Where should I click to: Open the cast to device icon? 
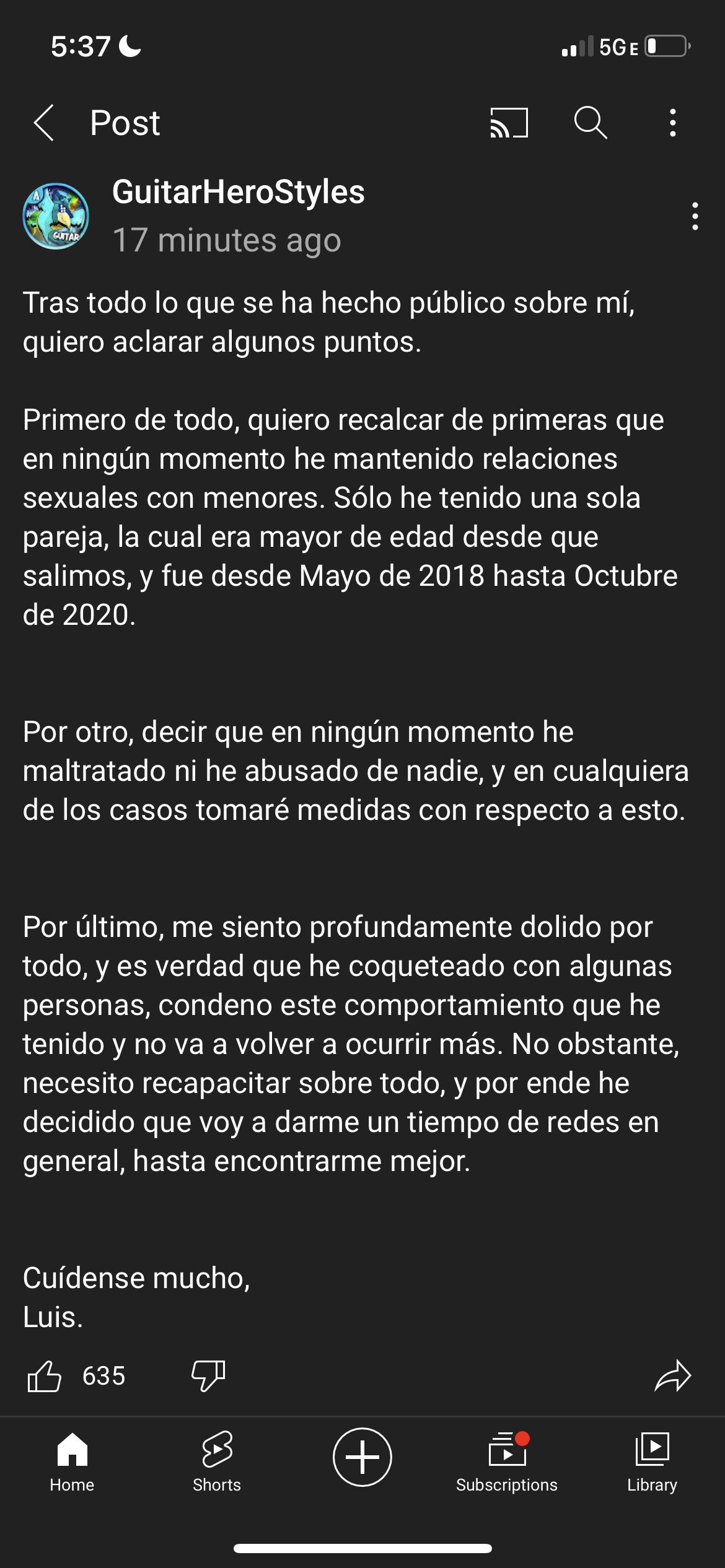point(509,123)
